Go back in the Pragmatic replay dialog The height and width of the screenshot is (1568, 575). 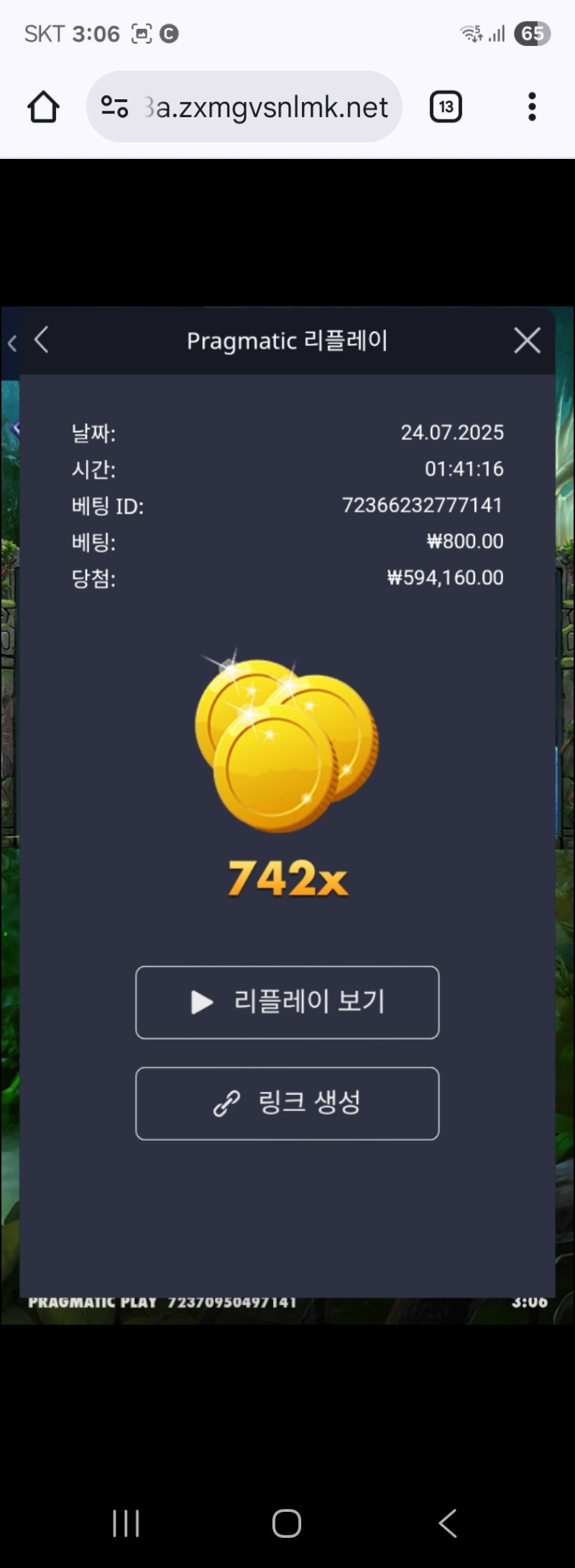coord(42,340)
